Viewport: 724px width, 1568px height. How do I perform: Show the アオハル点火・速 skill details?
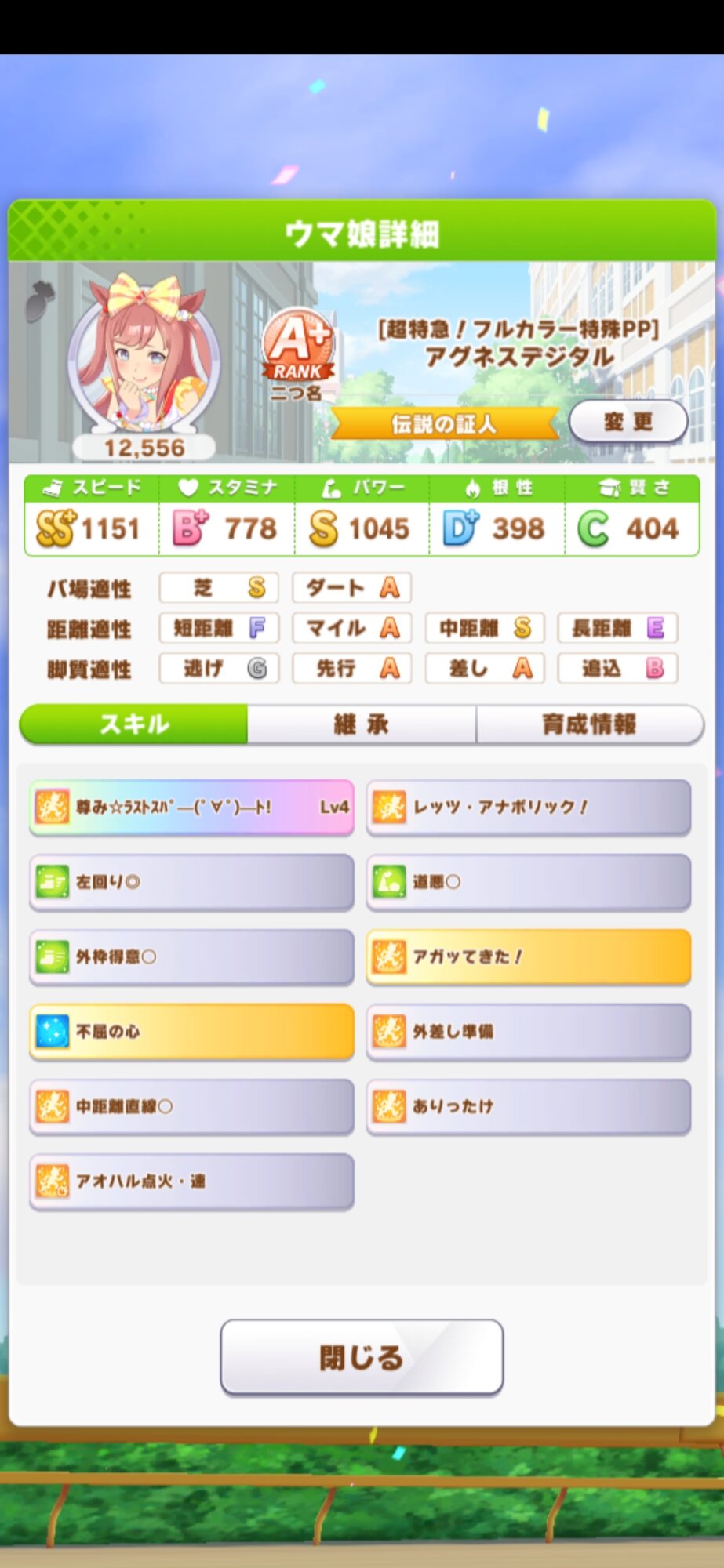[191, 1181]
